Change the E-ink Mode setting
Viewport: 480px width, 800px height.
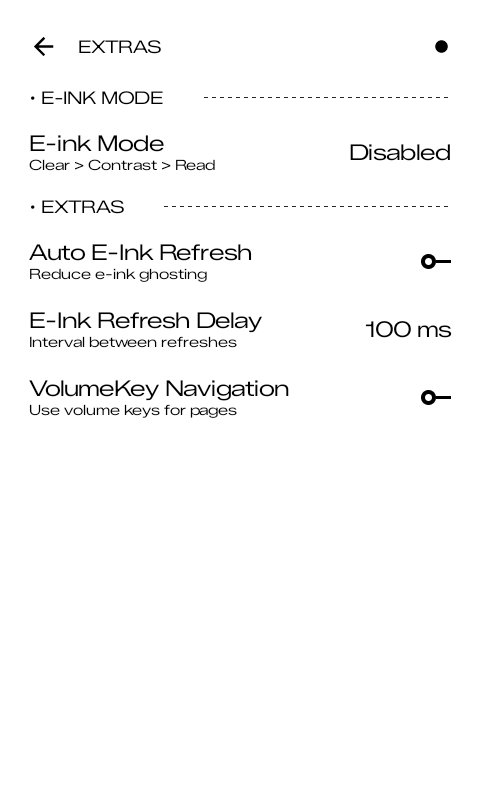click(240, 153)
